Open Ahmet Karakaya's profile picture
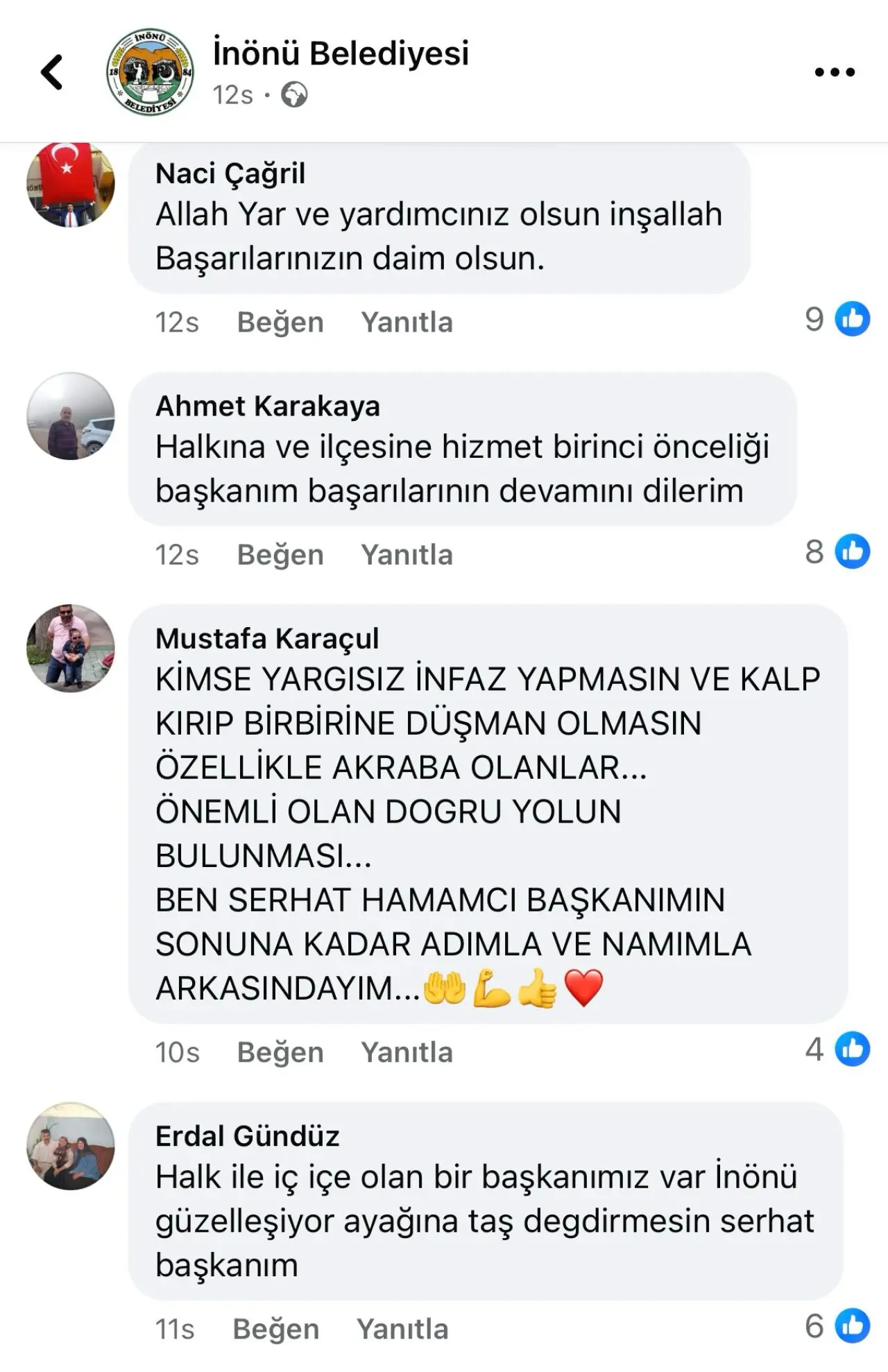888x1372 pixels. click(x=71, y=416)
